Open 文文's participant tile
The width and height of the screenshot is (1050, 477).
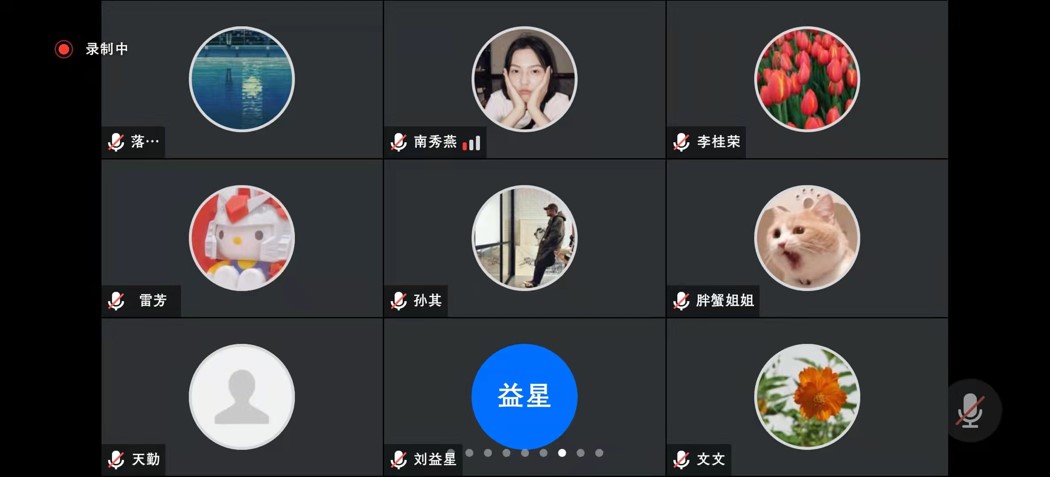[806, 396]
